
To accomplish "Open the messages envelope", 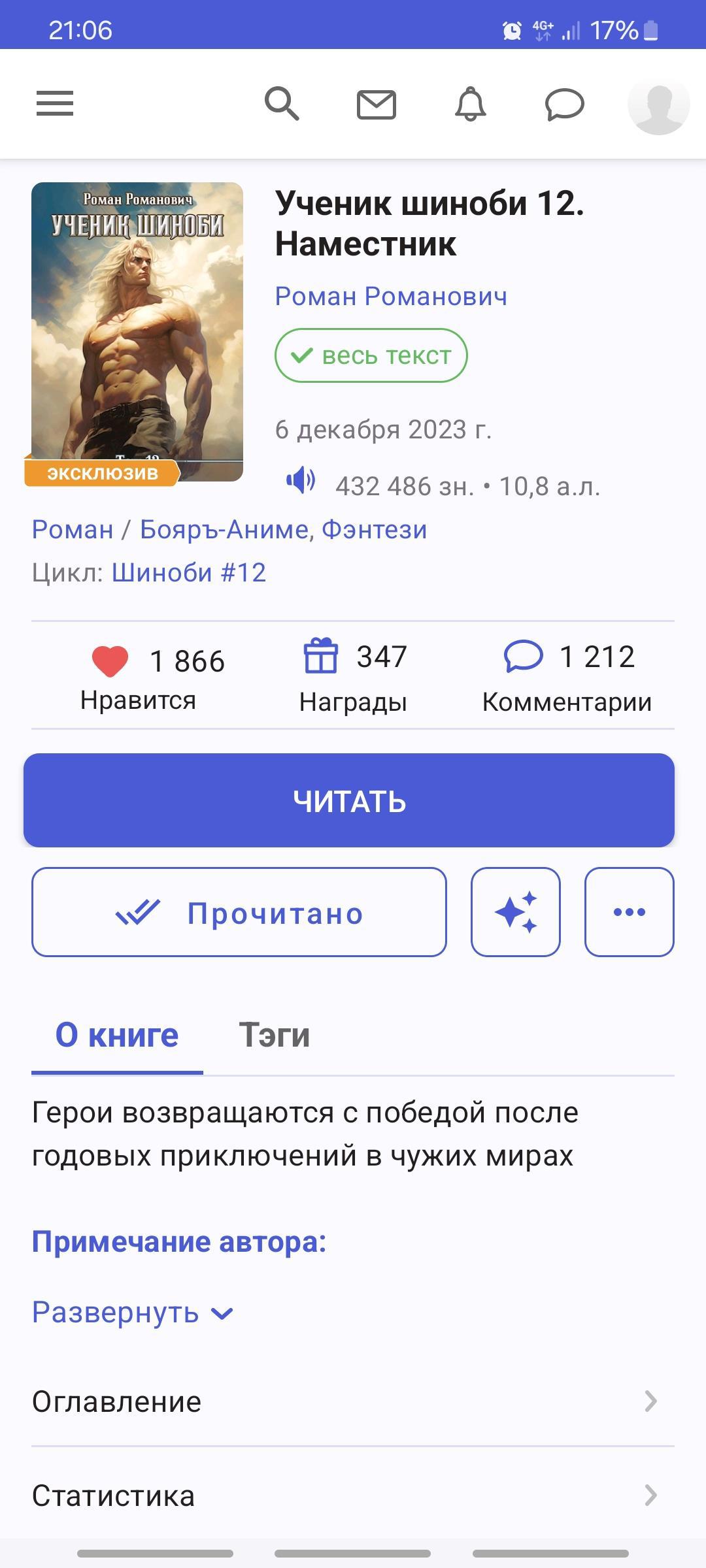I will tap(377, 105).
